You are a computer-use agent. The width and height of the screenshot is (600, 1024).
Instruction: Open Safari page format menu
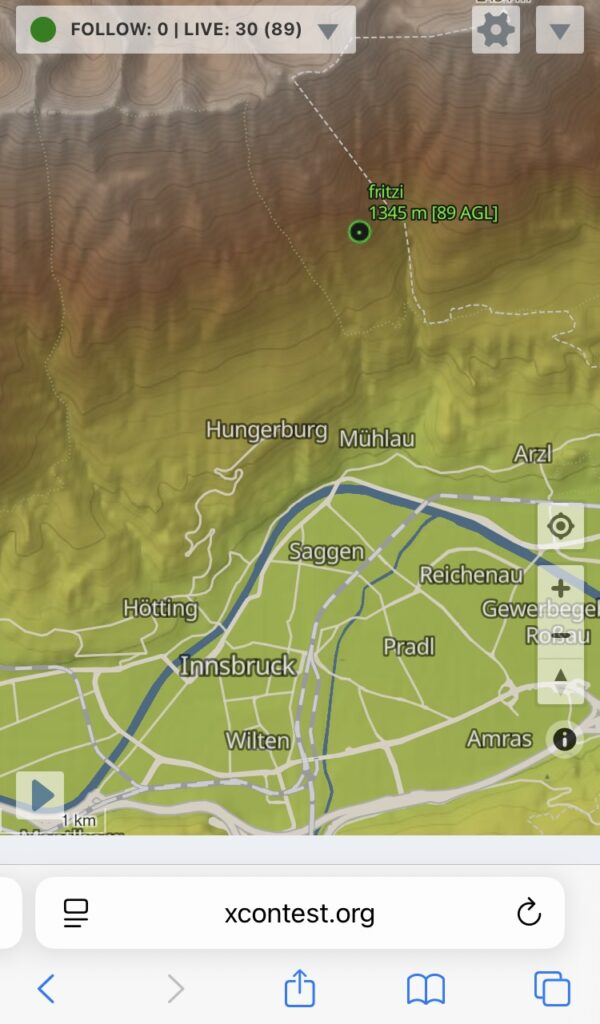[x=76, y=912]
